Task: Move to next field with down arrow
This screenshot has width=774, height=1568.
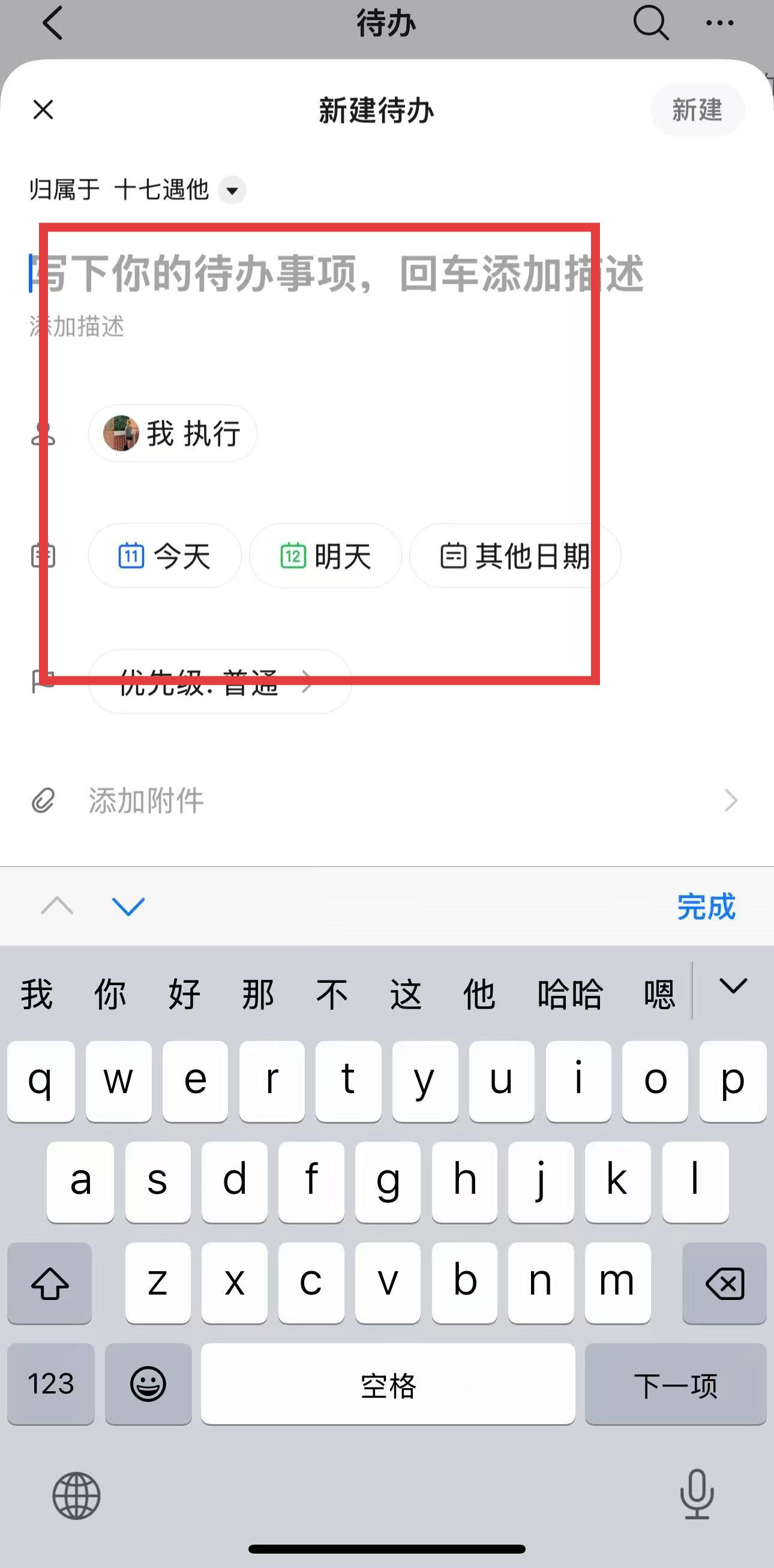Action: [x=128, y=907]
